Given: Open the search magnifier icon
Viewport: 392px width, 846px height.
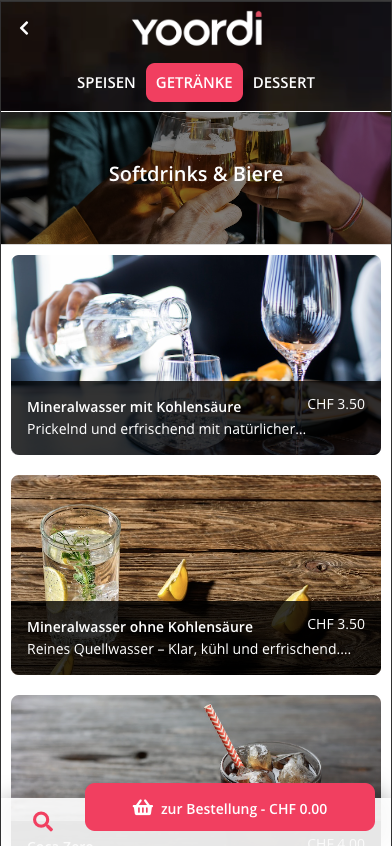Looking at the screenshot, I should coord(43,821).
